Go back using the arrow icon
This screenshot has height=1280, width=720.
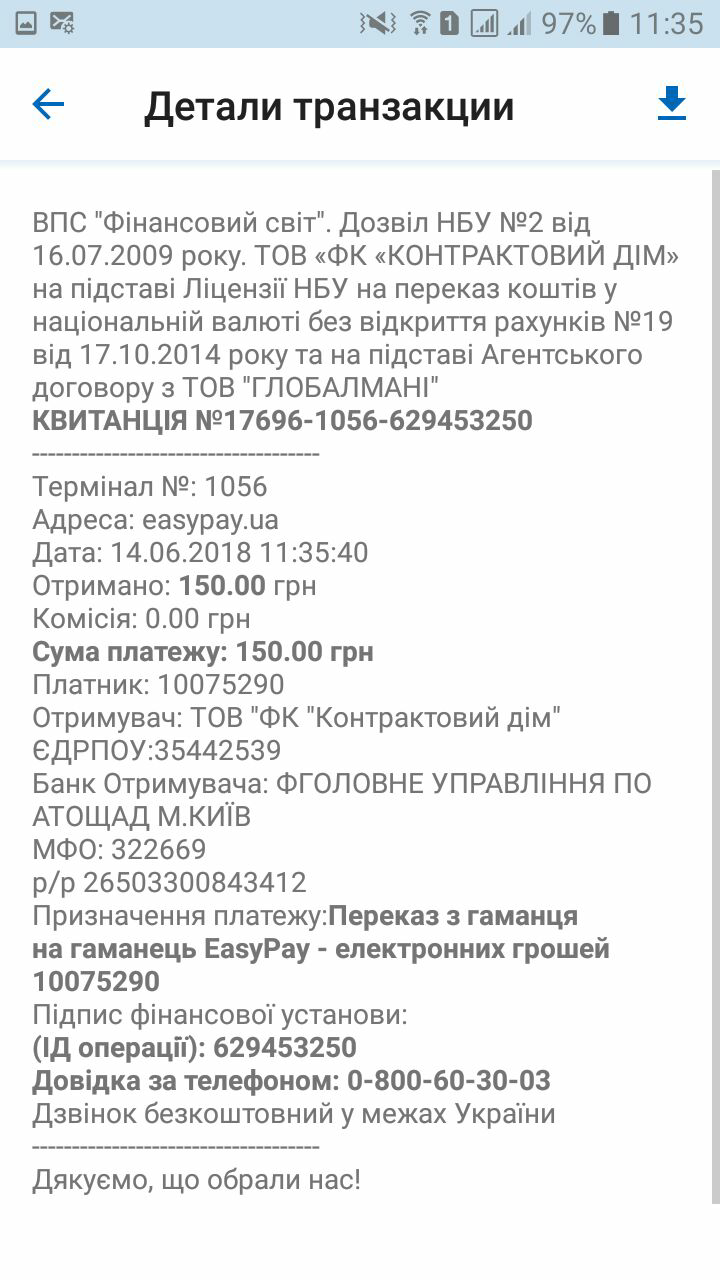pos(48,104)
